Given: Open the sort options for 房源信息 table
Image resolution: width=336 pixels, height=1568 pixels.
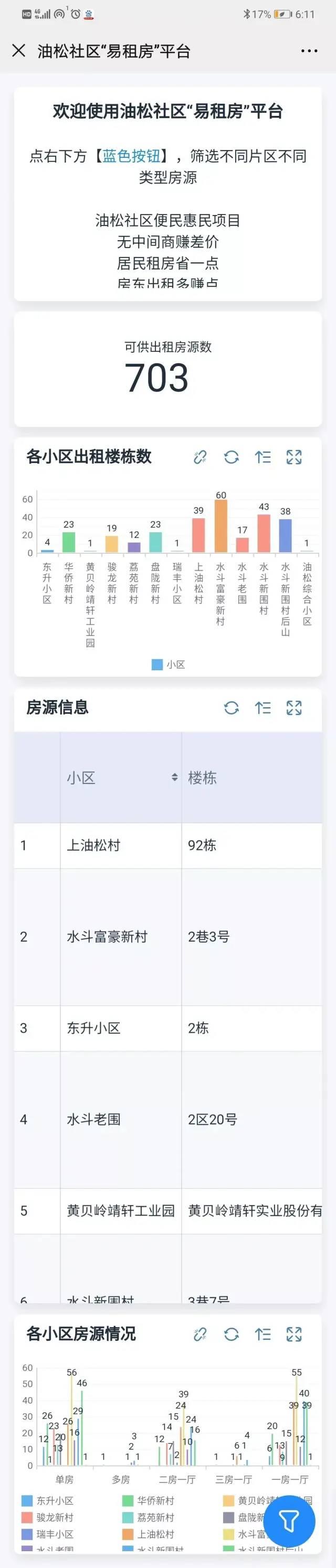Looking at the screenshot, I should pyautogui.click(x=263, y=707).
